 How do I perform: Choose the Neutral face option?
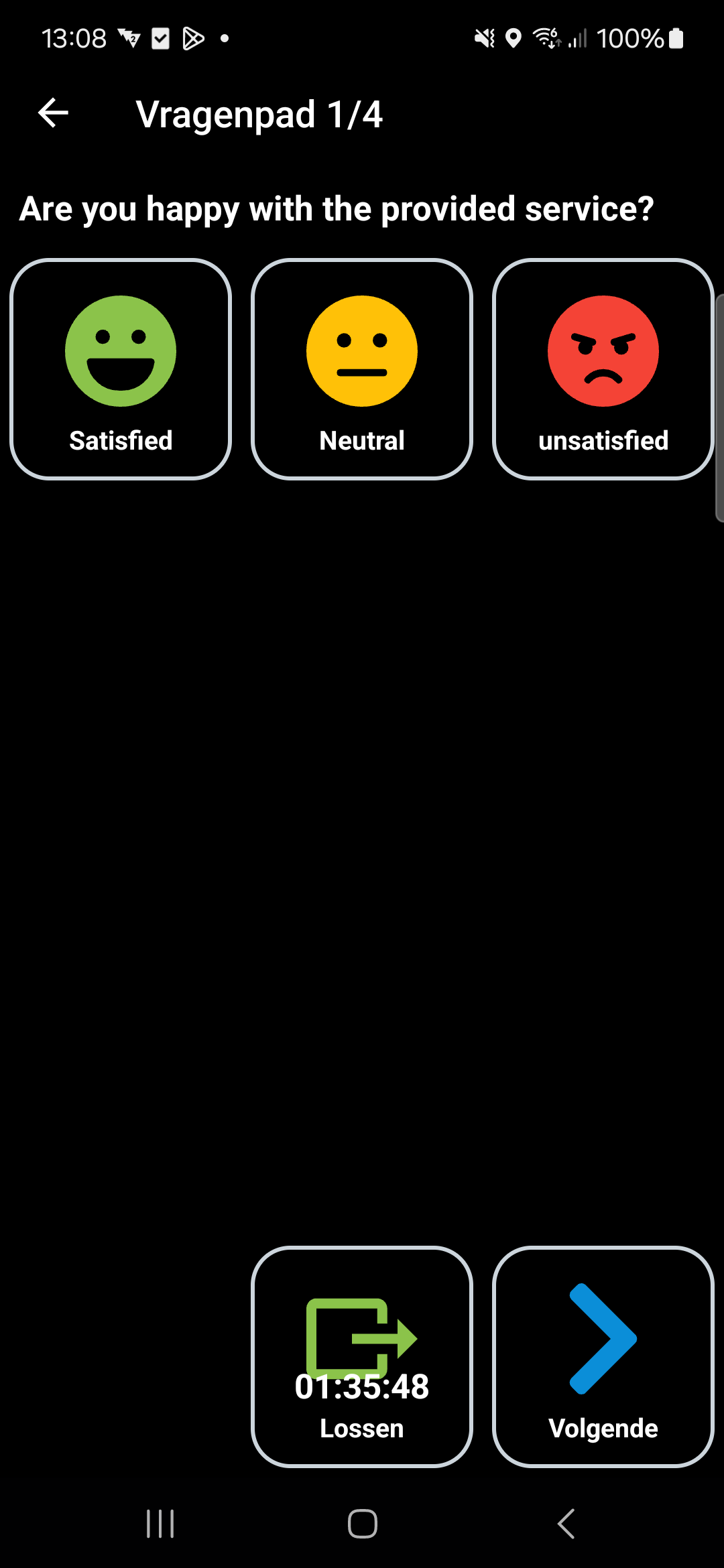pyautogui.click(x=362, y=369)
